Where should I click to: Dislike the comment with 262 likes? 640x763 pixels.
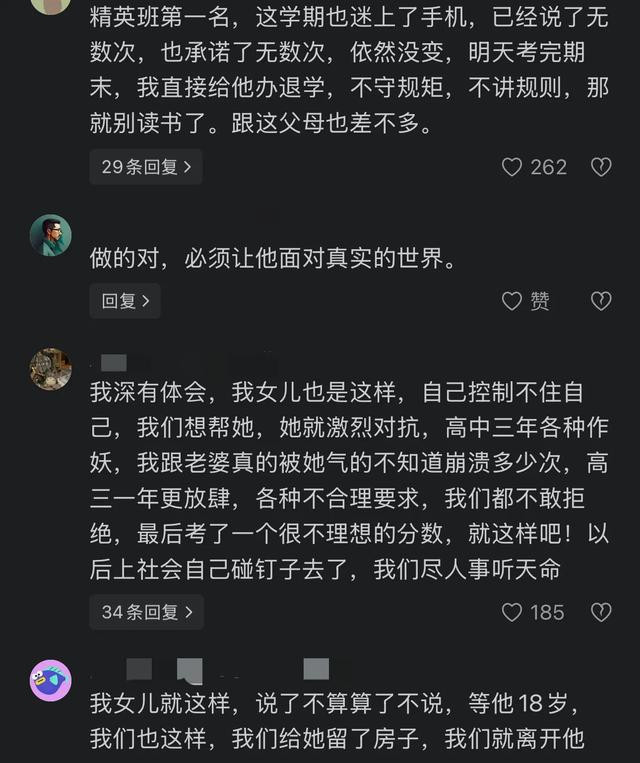pos(600,167)
